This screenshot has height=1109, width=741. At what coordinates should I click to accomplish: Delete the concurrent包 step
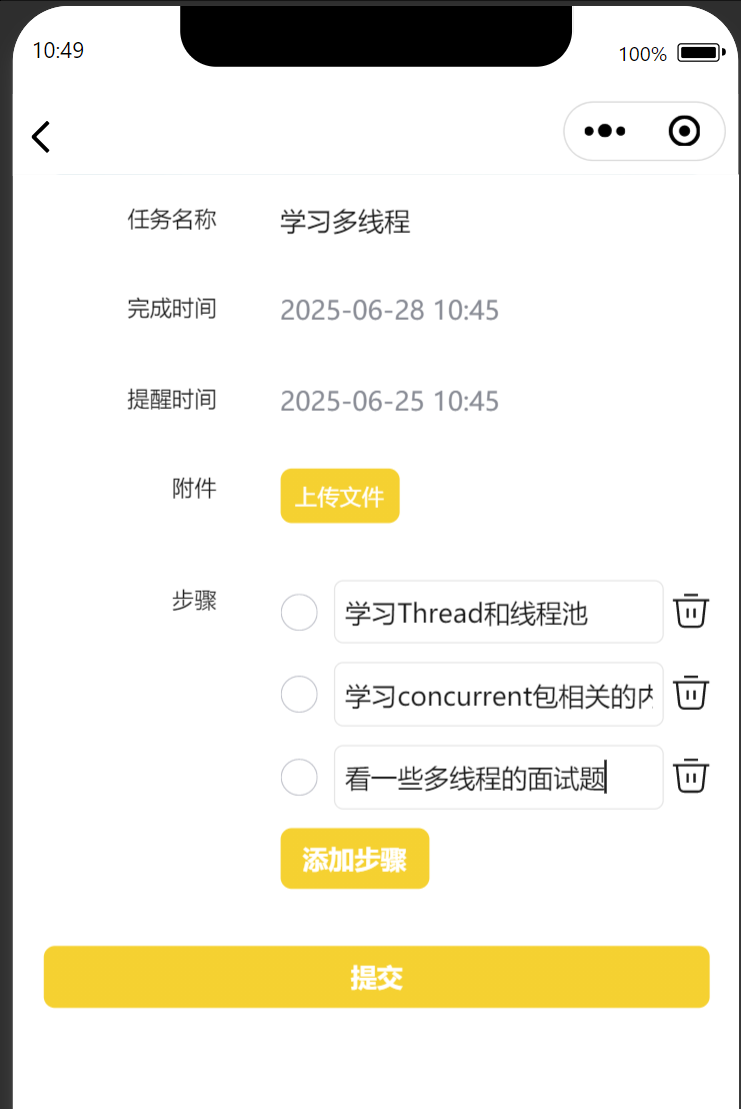tap(691, 693)
